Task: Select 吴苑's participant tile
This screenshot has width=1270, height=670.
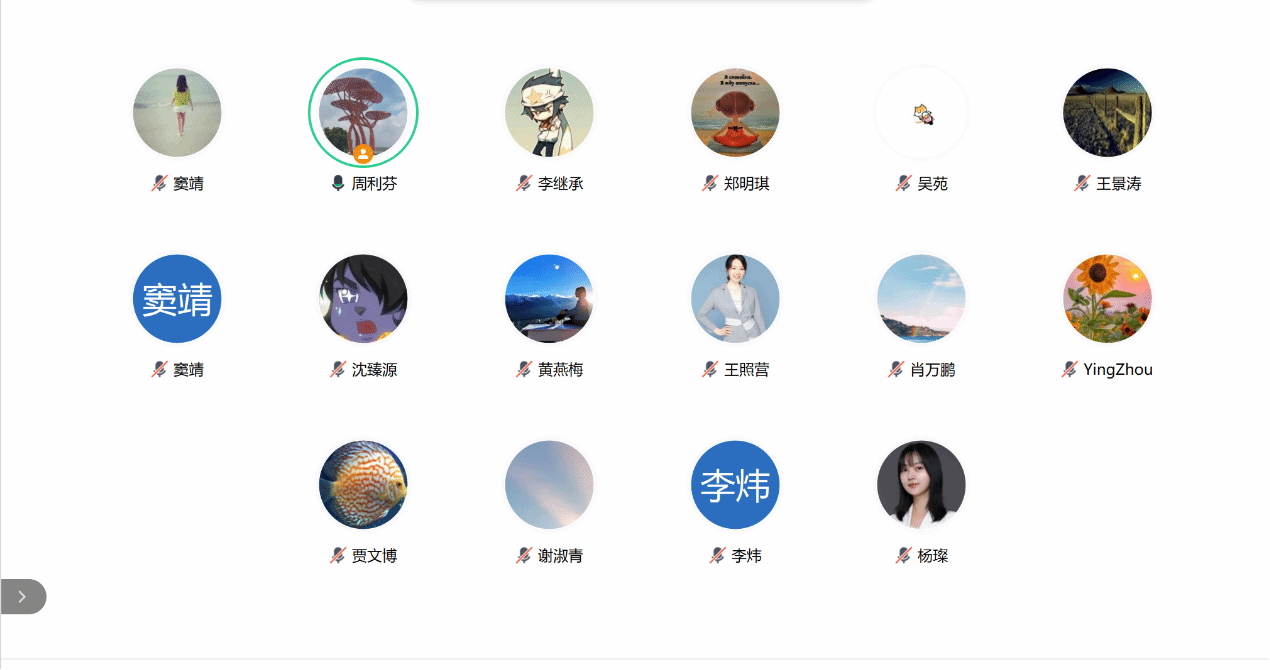Action: click(921, 113)
